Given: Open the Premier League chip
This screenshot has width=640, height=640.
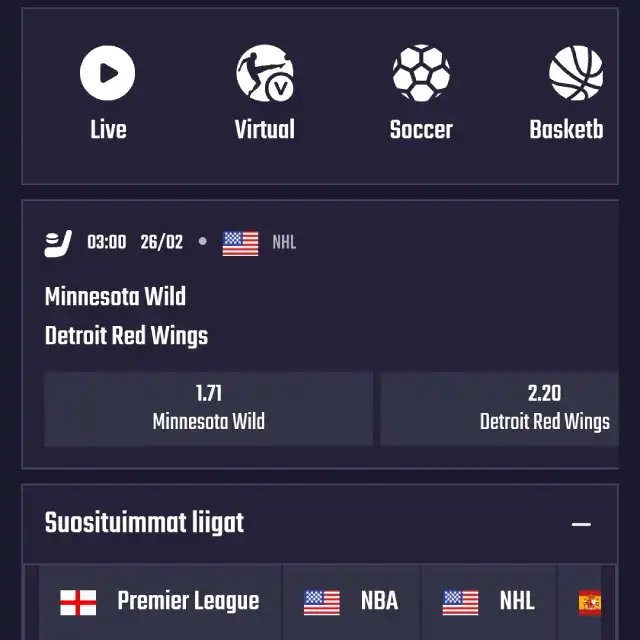Looking at the screenshot, I should tap(160, 601).
